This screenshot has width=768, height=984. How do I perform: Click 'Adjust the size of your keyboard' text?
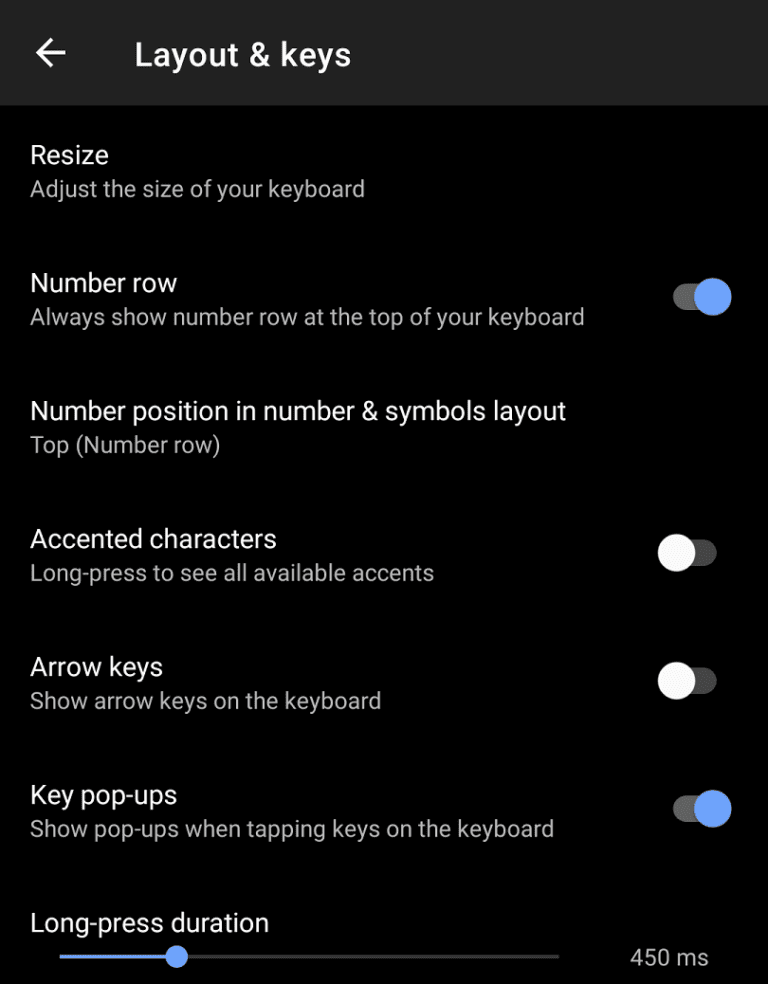(x=197, y=189)
